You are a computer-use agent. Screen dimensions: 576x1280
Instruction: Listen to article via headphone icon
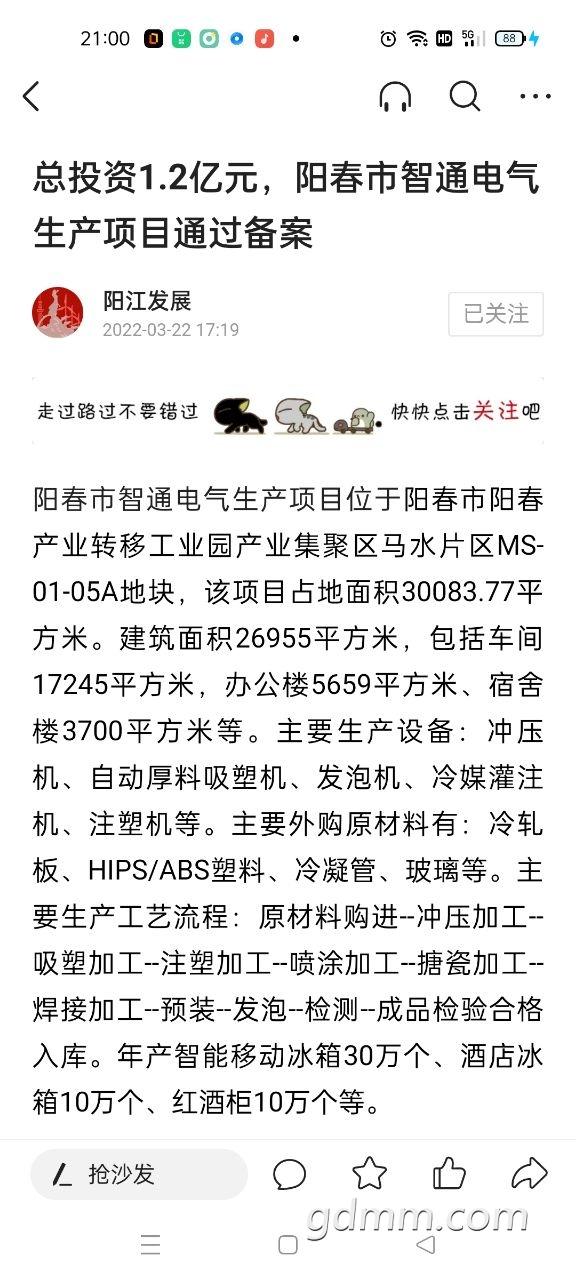point(395,96)
